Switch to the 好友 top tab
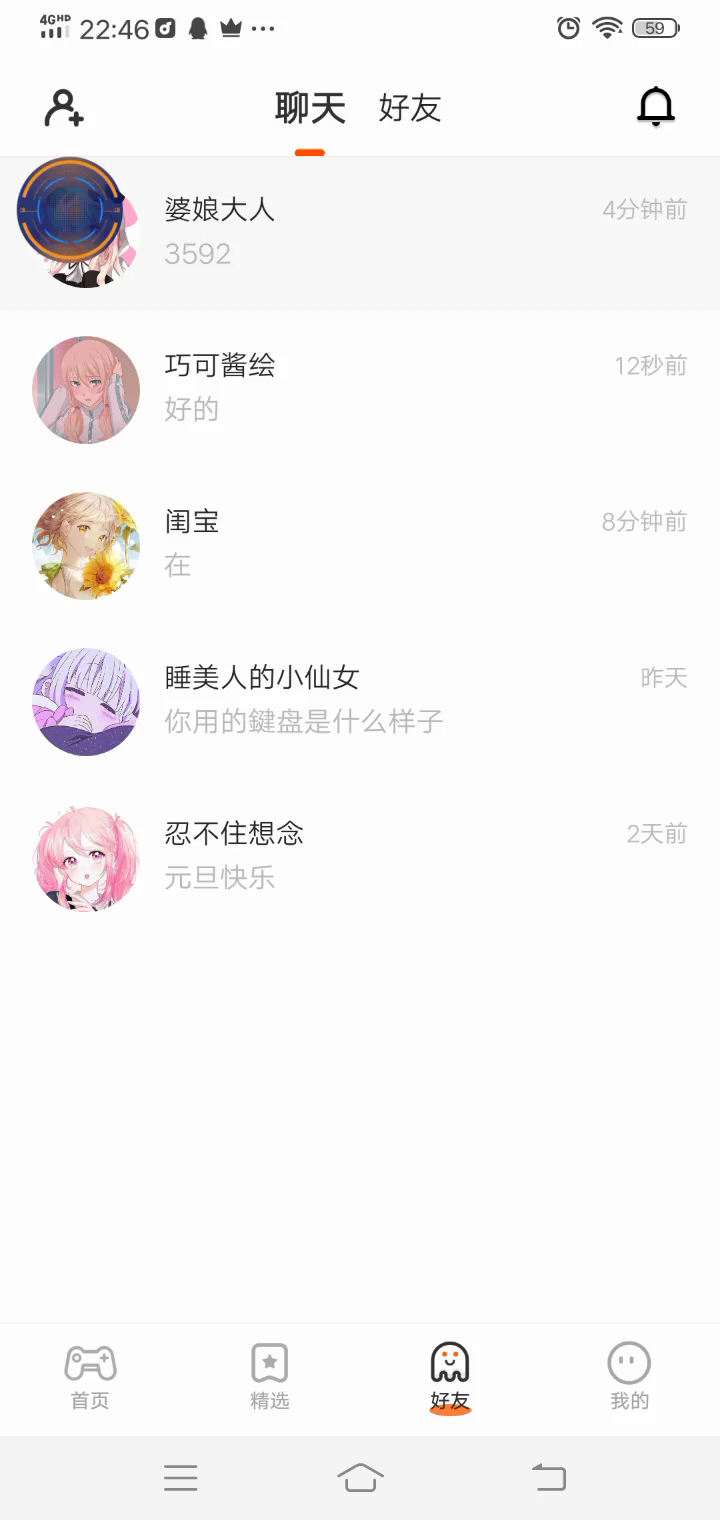720x1520 pixels. tap(410, 109)
